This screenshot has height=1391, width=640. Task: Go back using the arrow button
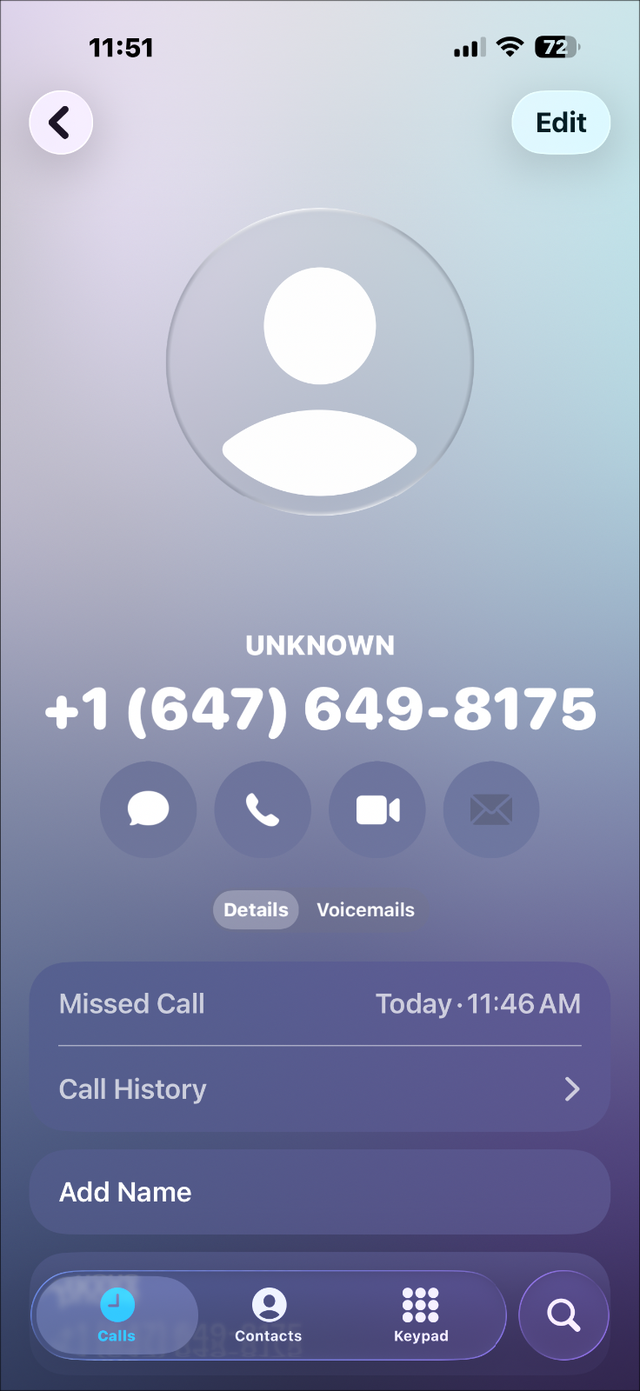pos(61,123)
